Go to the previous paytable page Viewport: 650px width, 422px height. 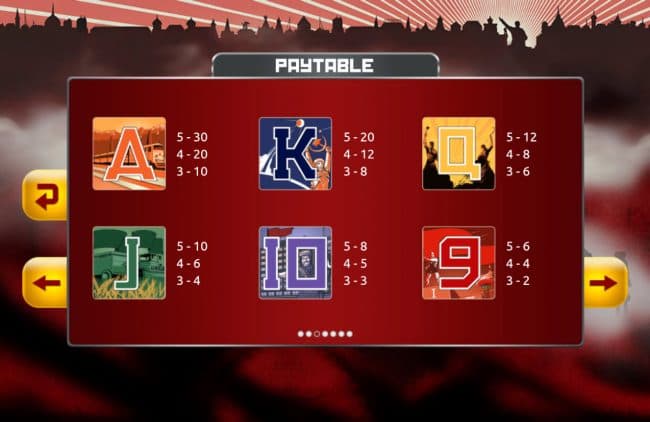pyautogui.click(x=45, y=283)
